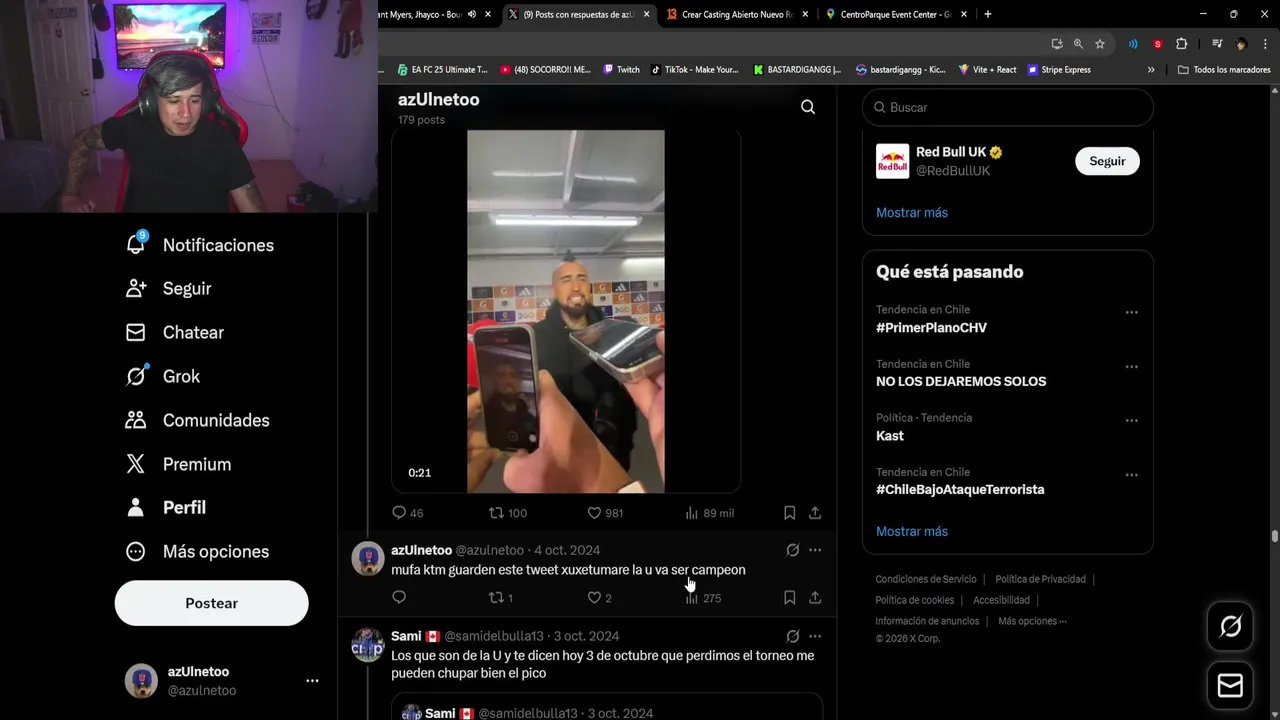Like azUlnetoo's mufa ktm tweet
The image size is (1280, 720).
pyautogui.click(x=599, y=598)
